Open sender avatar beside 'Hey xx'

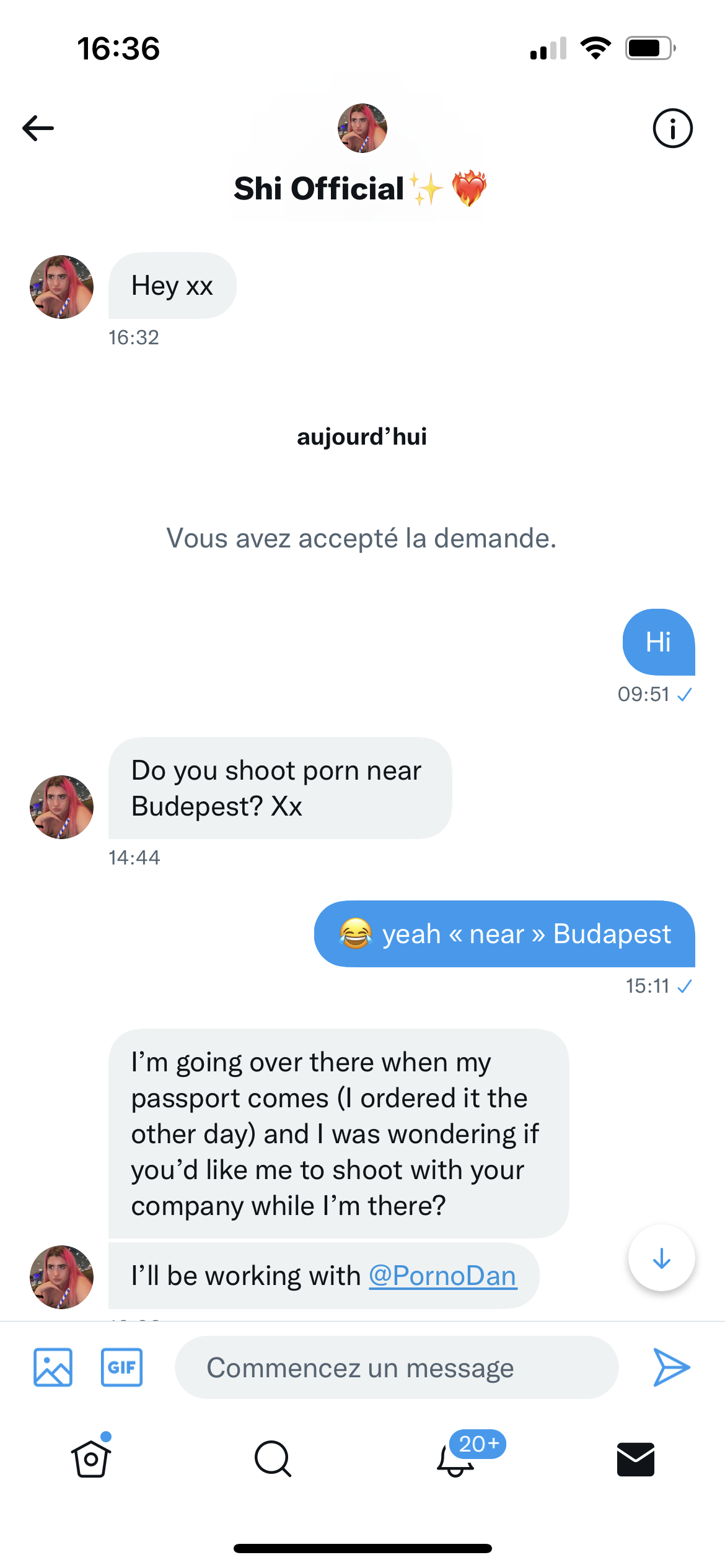[62, 287]
